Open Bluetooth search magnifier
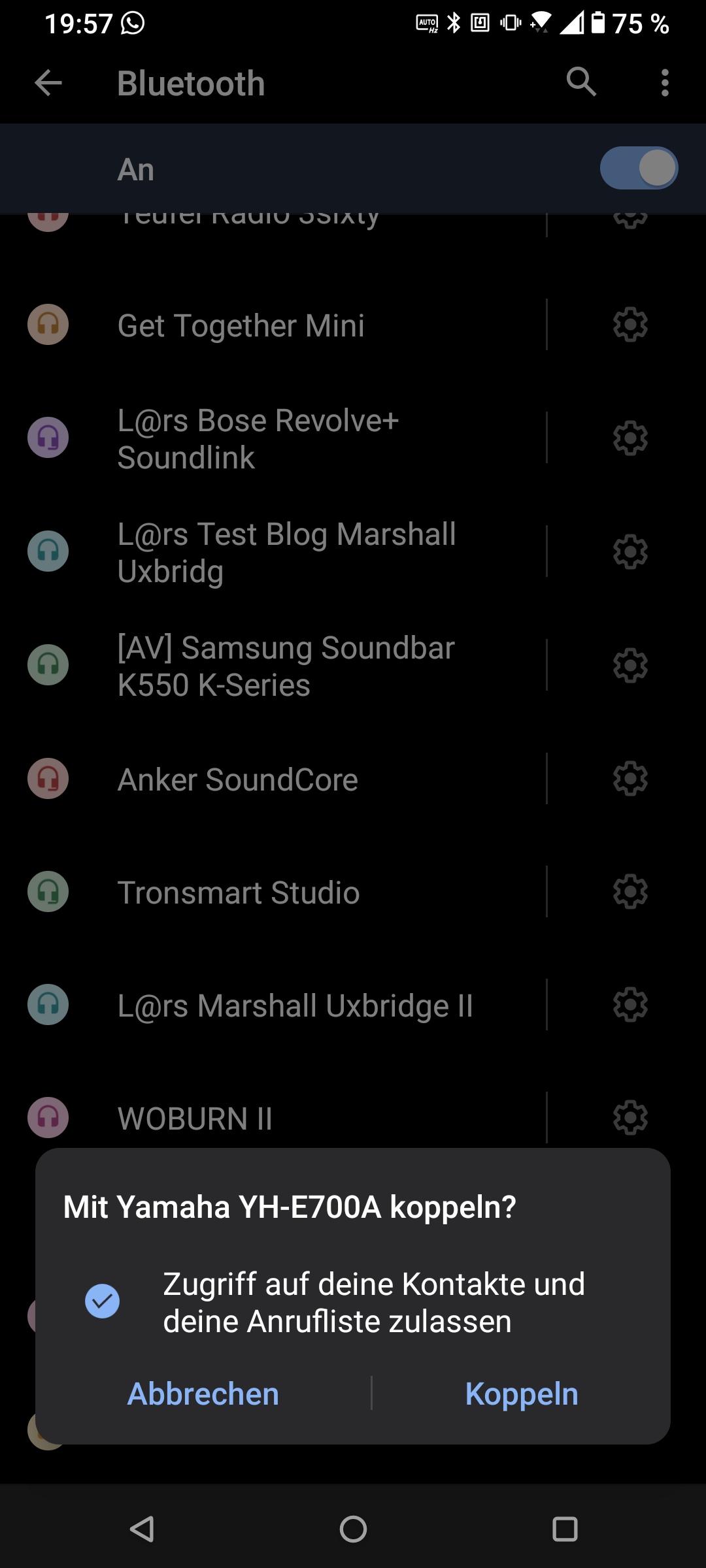 pyautogui.click(x=580, y=82)
